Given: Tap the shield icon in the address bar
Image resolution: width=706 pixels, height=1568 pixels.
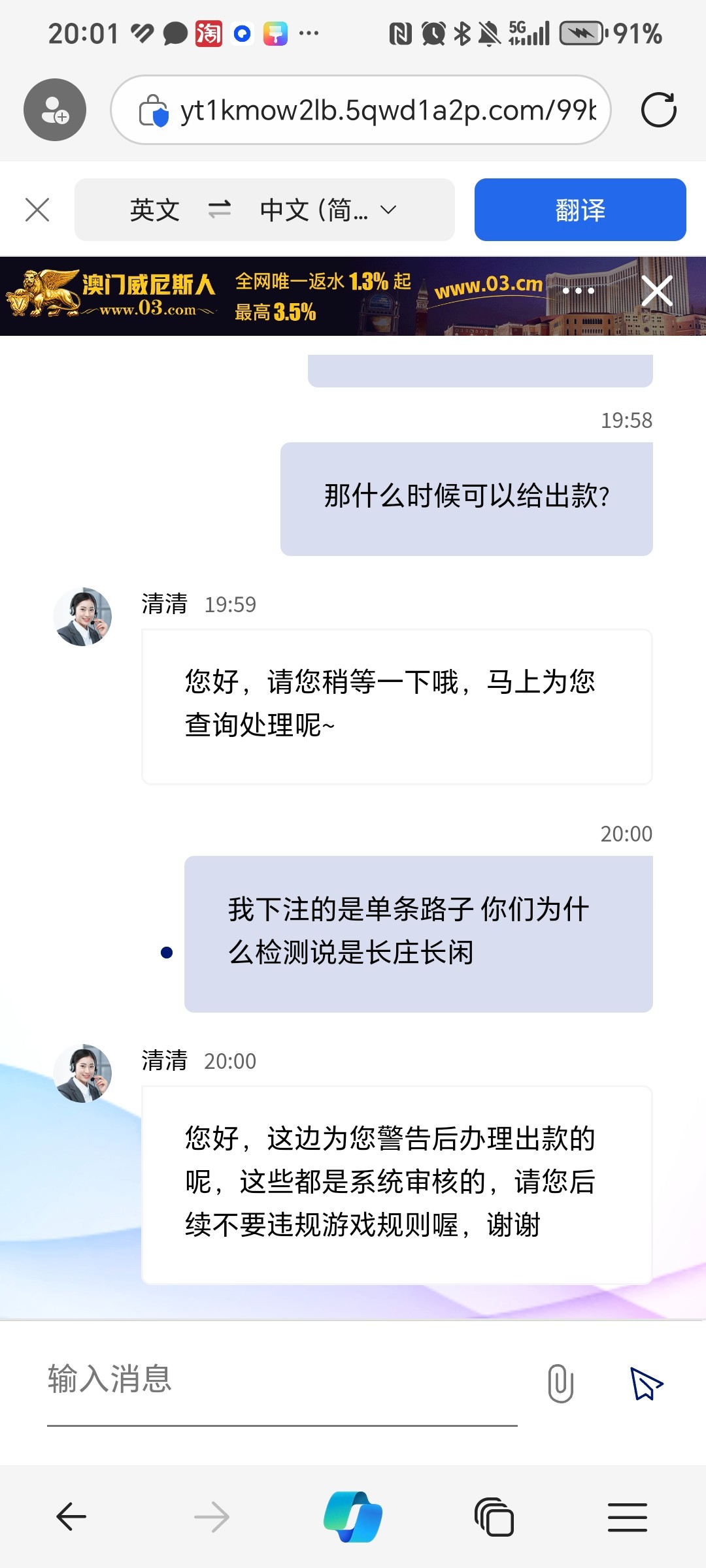Looking at the screenshot, I should point(153,108).
